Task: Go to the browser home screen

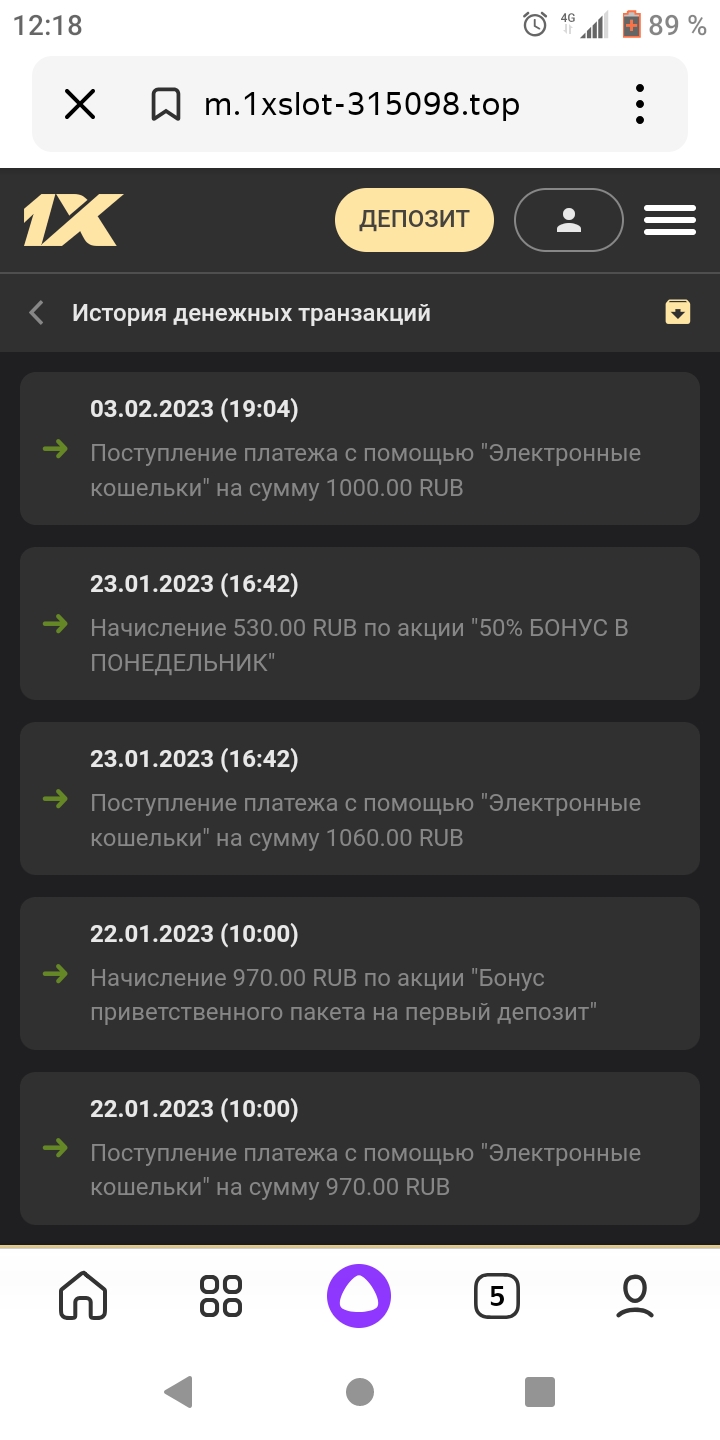Action: [x=83, y=1296]
